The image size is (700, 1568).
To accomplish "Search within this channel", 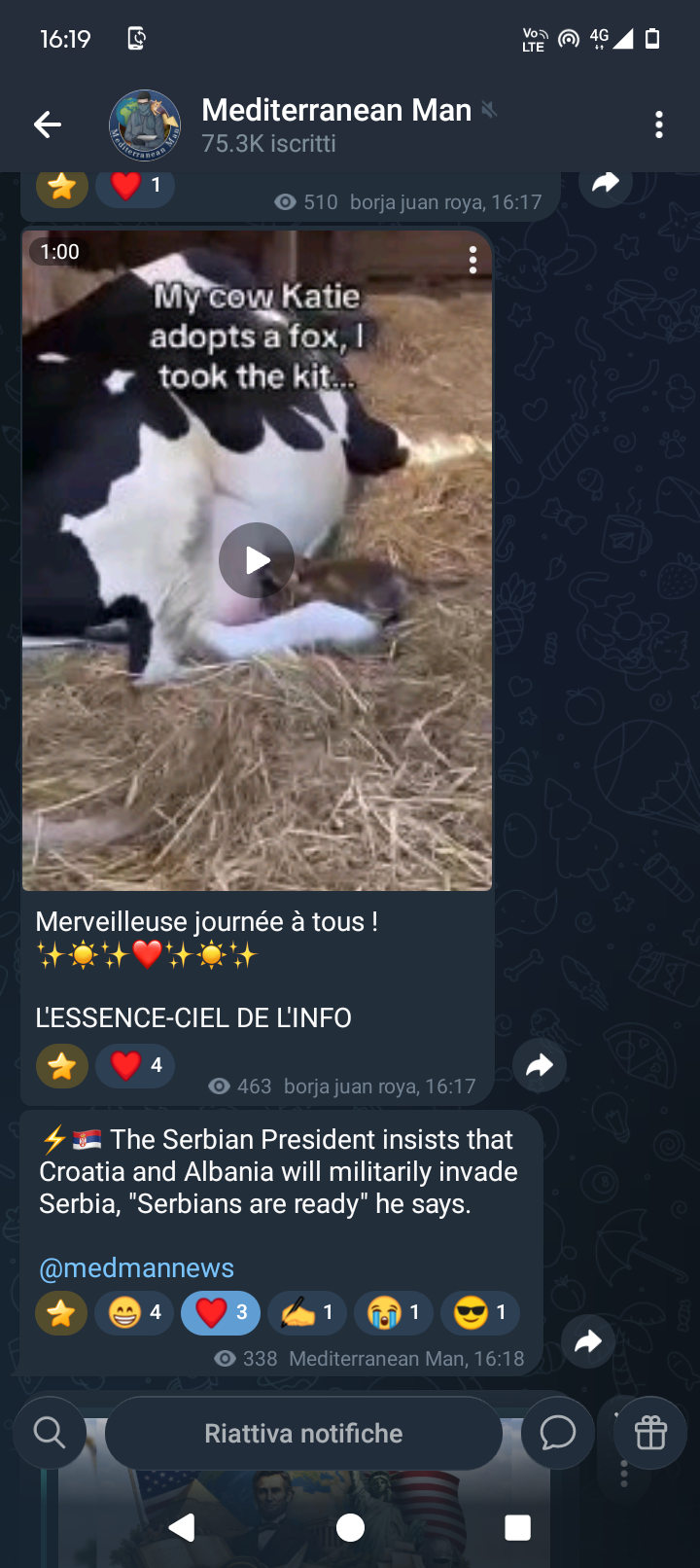I will [50, 1433].
